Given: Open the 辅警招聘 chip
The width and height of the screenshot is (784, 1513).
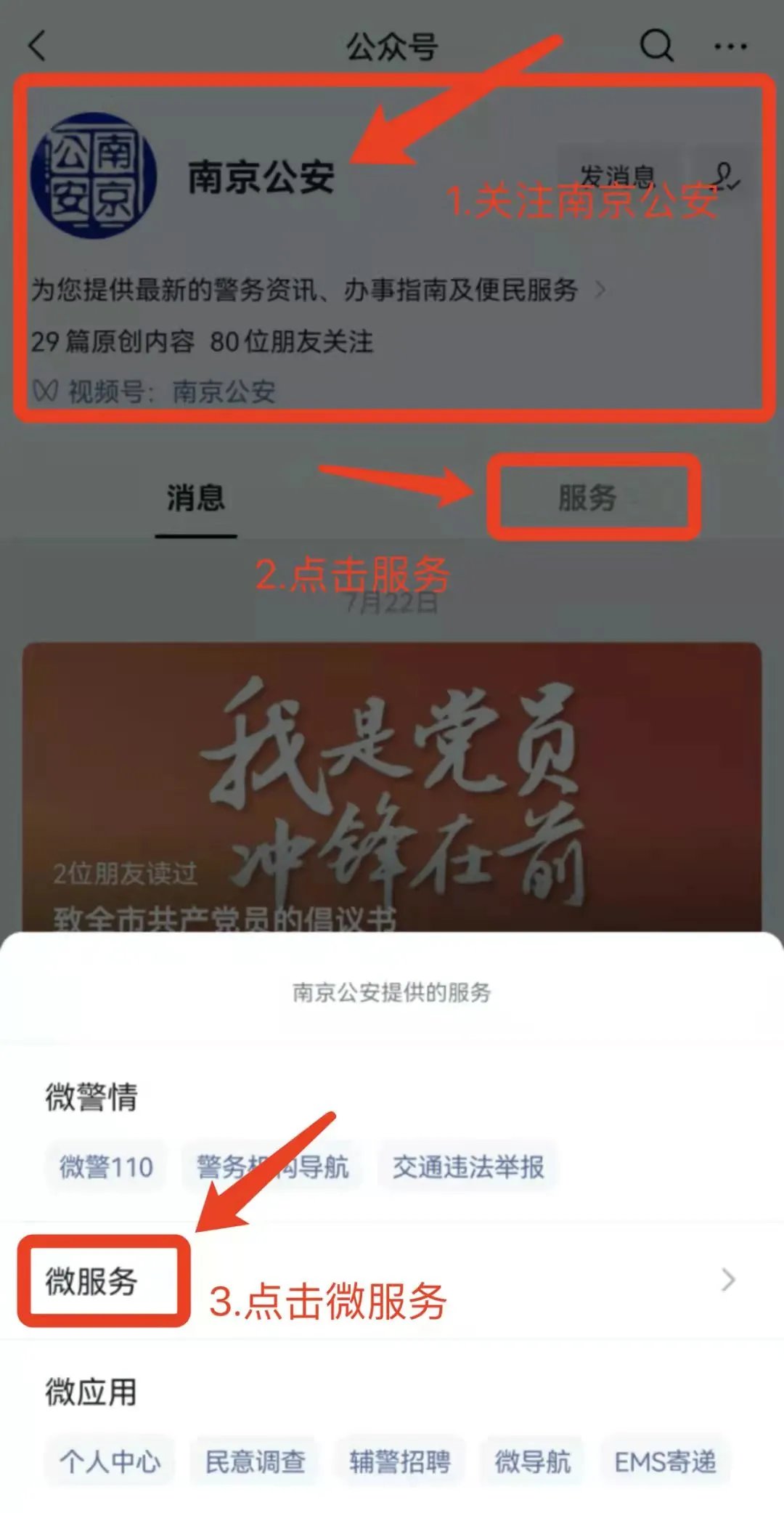Looking at the screenshot, I should [x=400, y=1461].
